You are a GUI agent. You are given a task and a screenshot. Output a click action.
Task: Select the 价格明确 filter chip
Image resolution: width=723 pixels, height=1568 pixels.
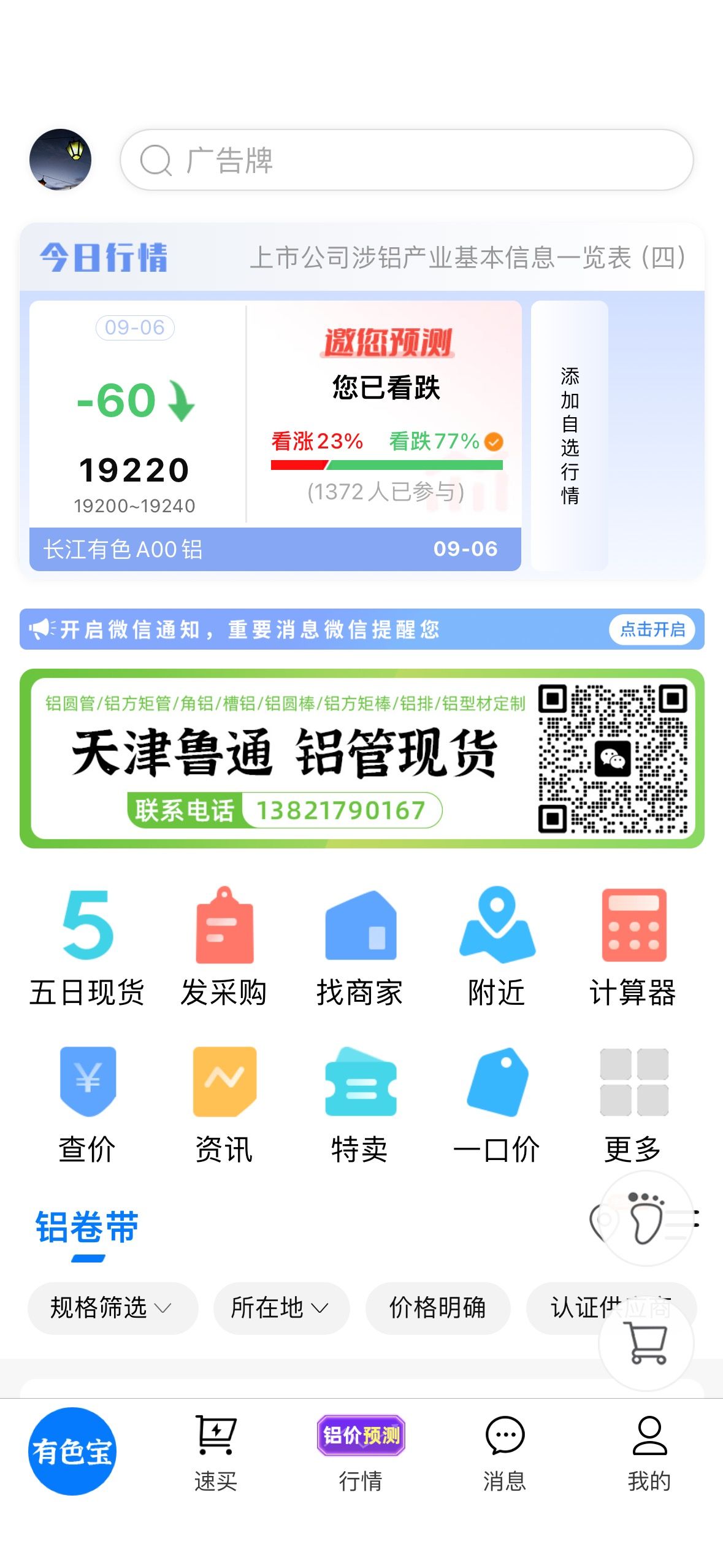(438, 1308)
